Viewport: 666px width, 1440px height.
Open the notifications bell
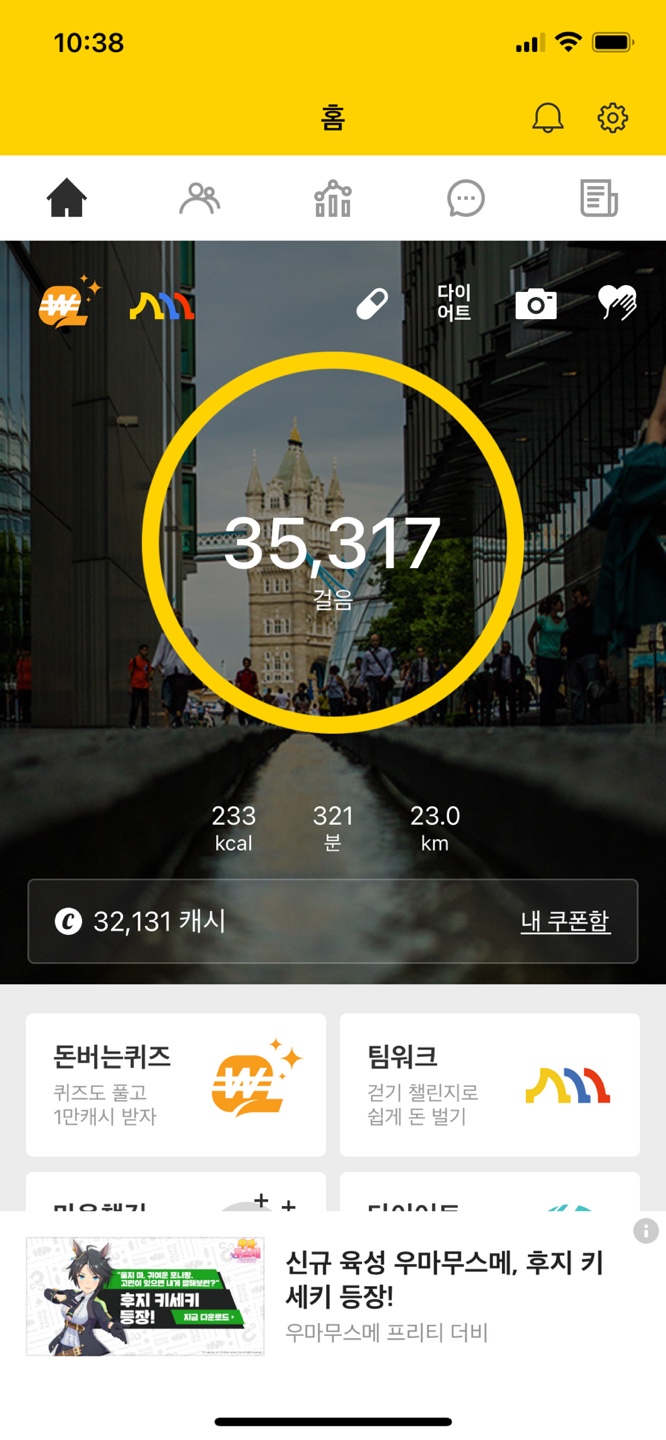pyautogui.click(x=547, y=118)
